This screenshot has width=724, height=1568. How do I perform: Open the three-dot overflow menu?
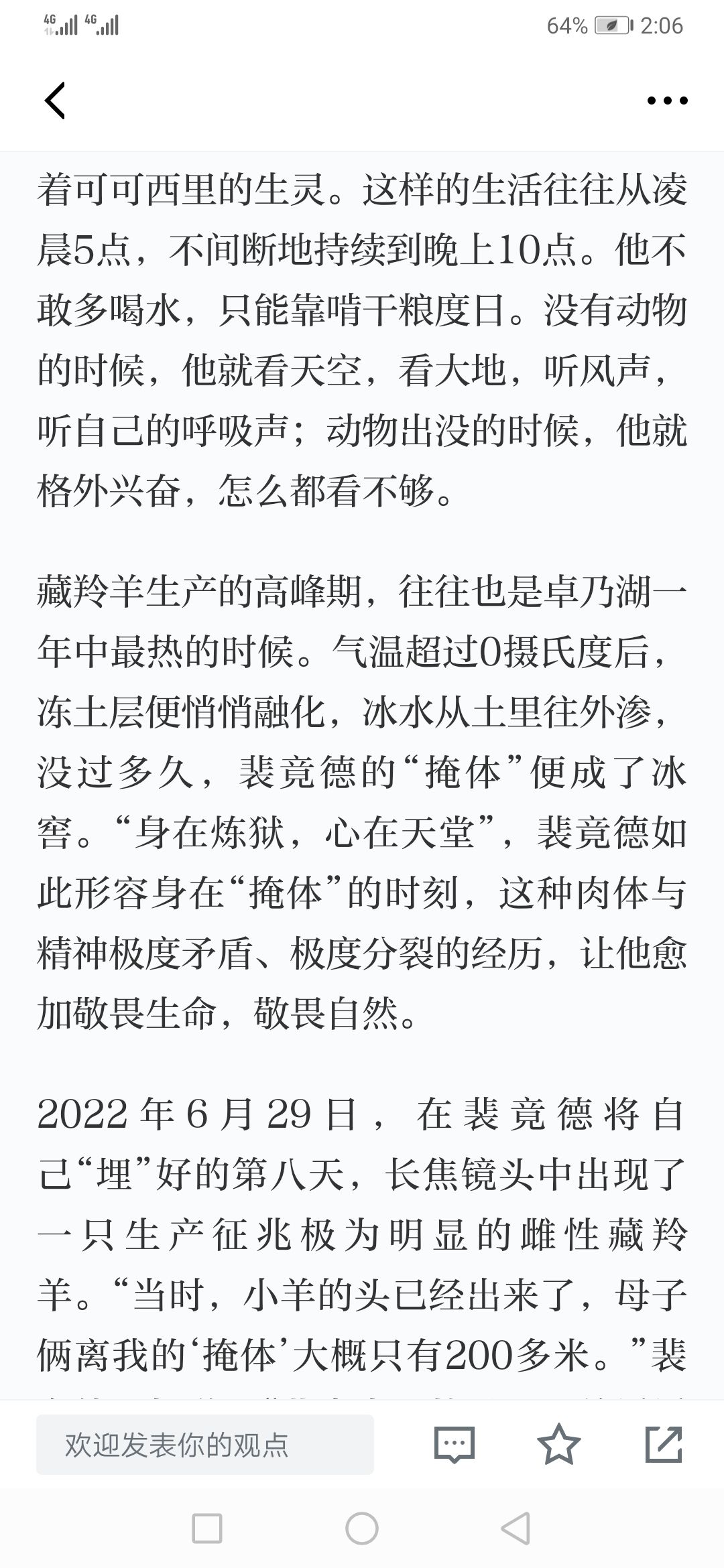667,101
